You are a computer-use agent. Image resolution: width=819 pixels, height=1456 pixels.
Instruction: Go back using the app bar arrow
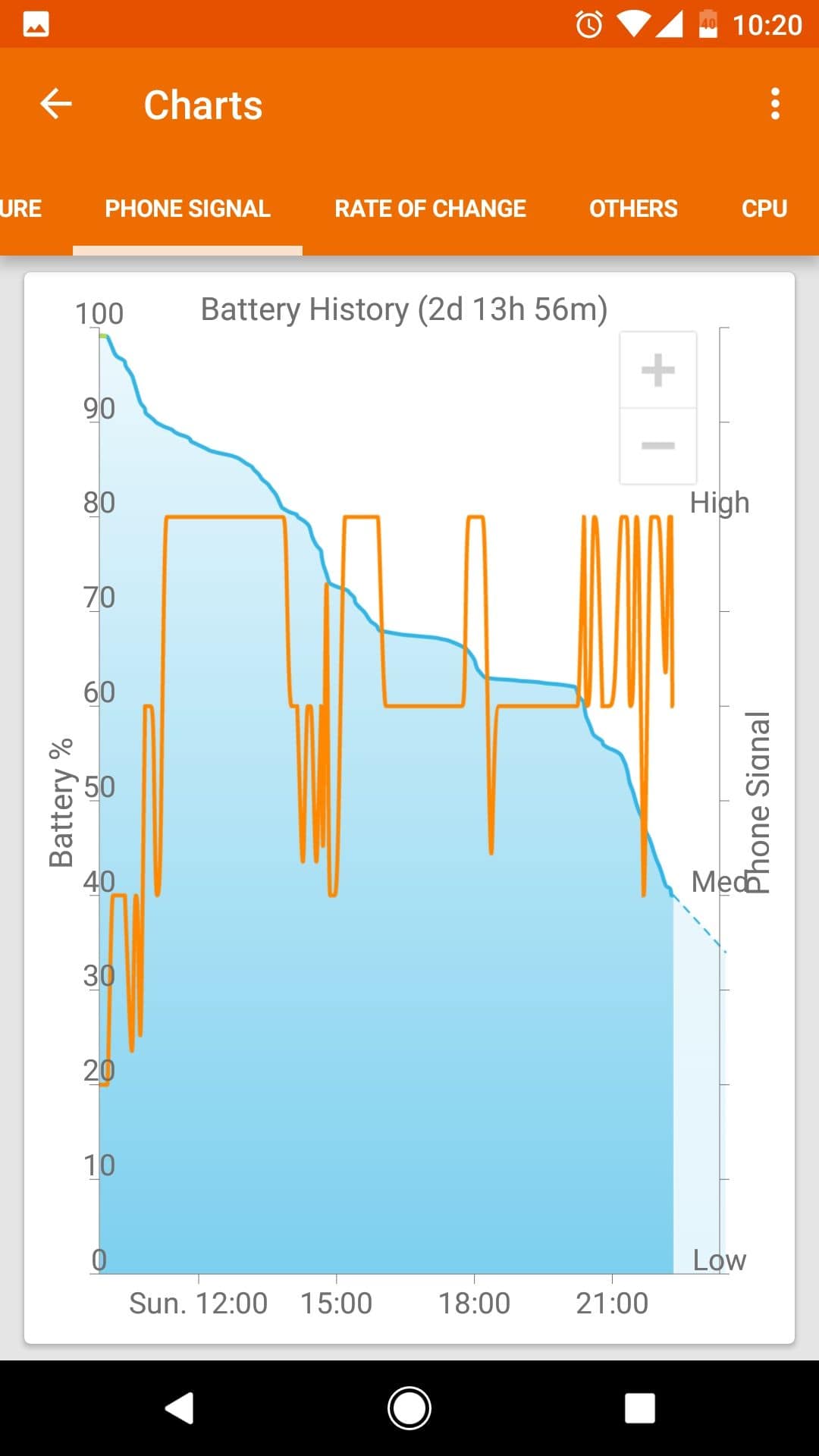55,104
